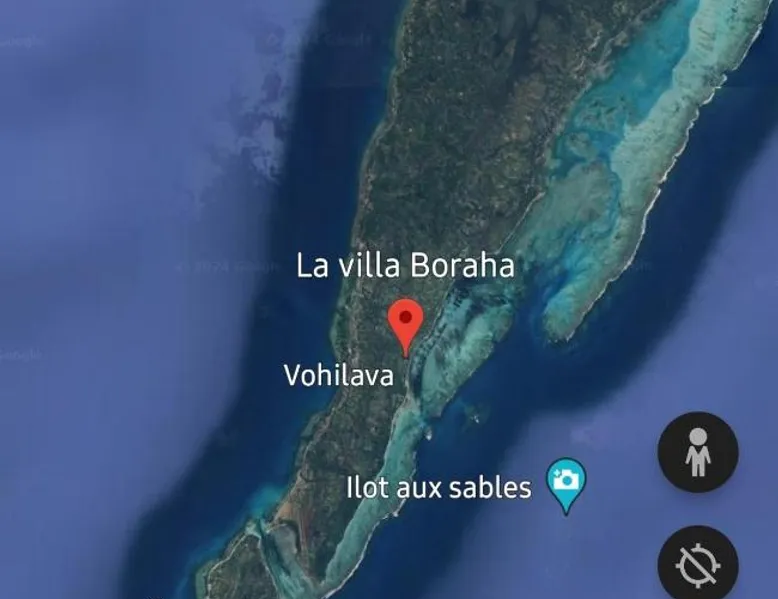
Task: Open the Ilot aux sables photo marker
Action: click(x=566, y=481)
